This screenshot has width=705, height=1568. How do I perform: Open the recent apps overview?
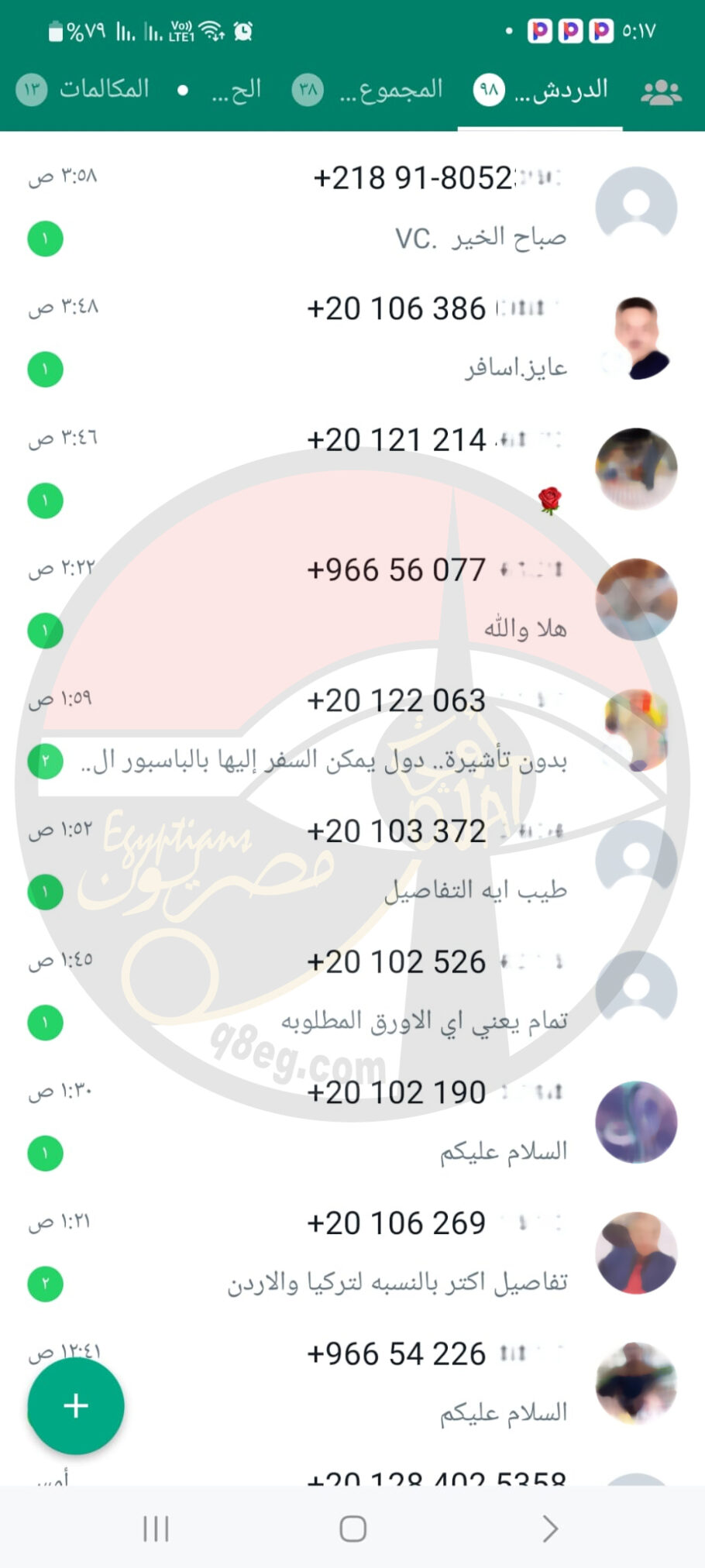156,1528
